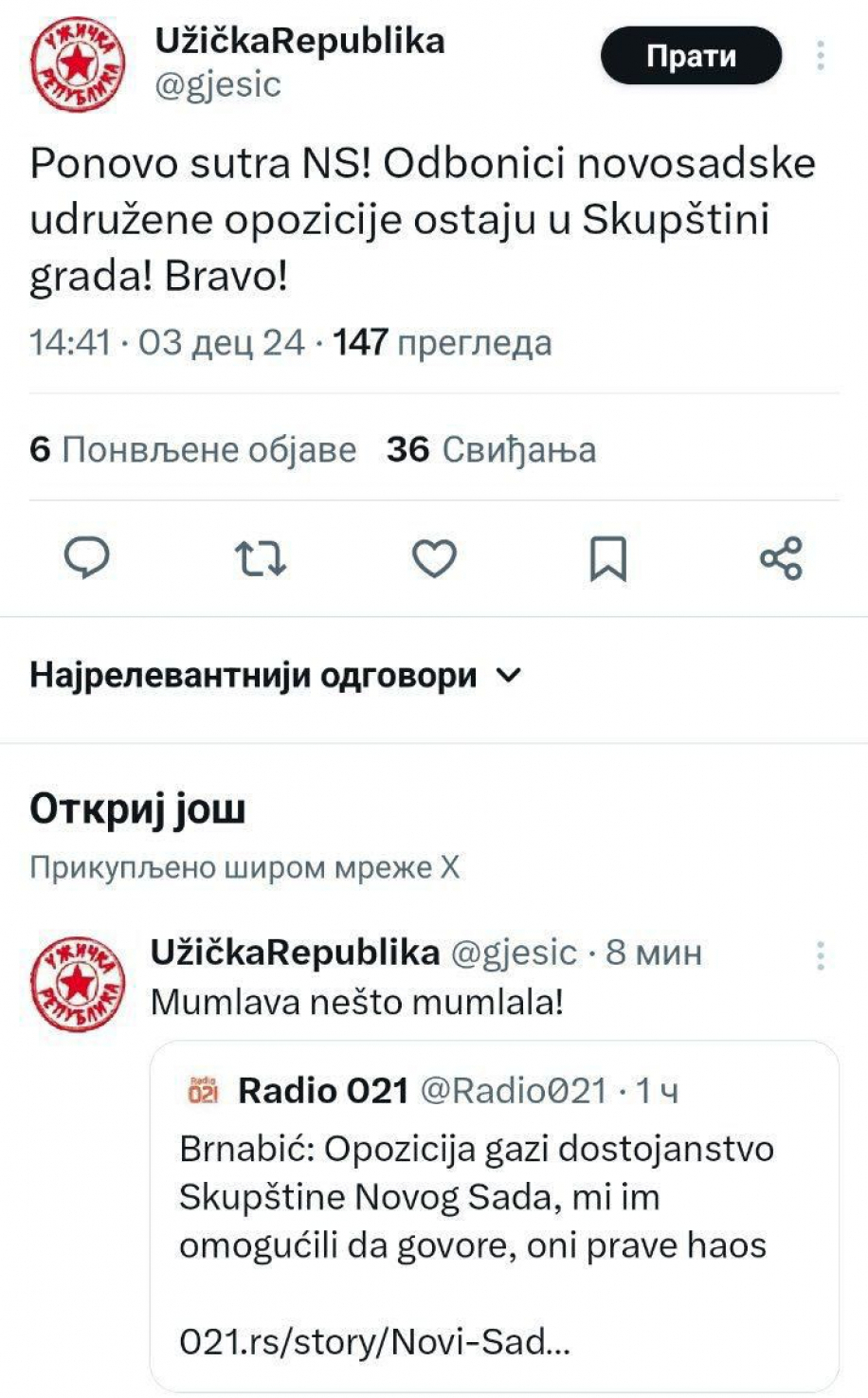This screenshot has width=868, height=1398.
Task: Bookmark the Ponovo sutra NS post
Action: (607, 557)
